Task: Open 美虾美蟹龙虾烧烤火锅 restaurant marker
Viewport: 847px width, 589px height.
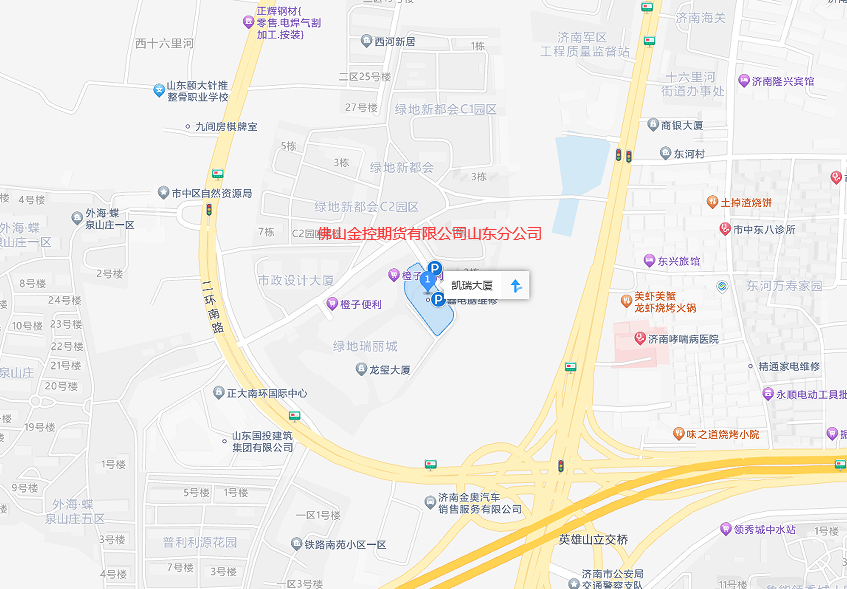Action: click(624, 298)
